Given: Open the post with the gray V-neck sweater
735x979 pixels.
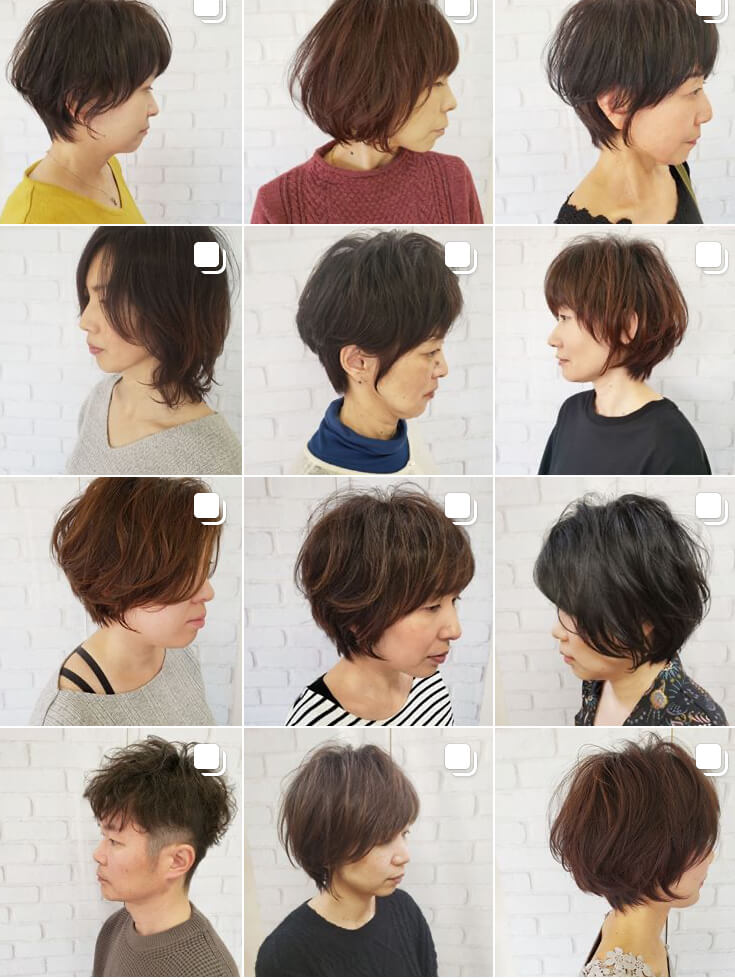Looking at the screenshot, I should point(120,350).
